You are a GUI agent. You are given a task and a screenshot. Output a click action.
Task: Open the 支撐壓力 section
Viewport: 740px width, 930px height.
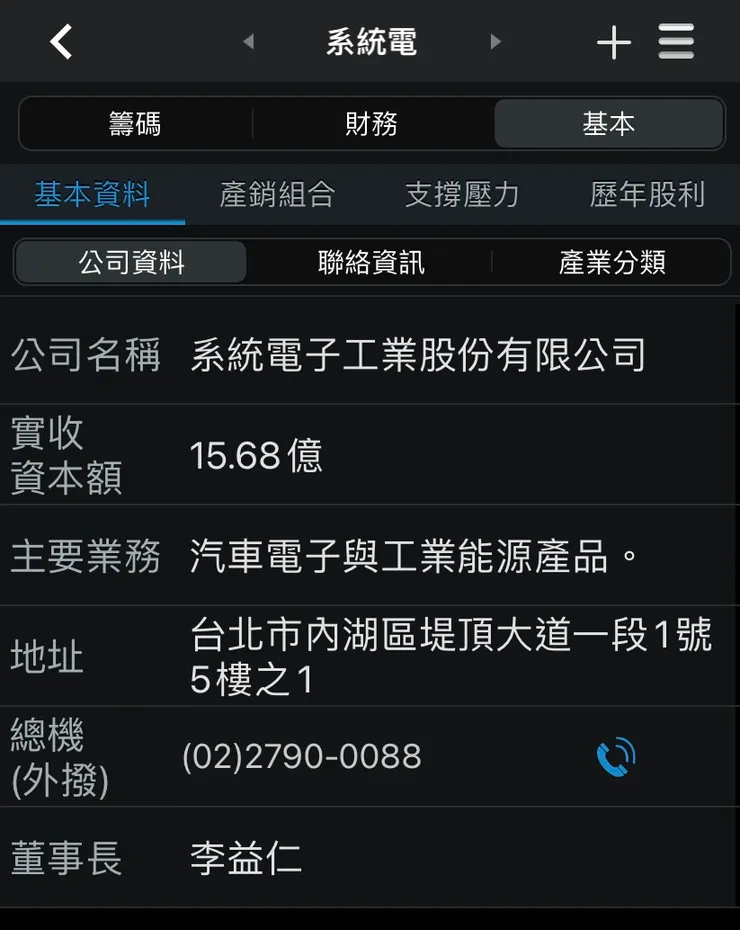(462, 196)
